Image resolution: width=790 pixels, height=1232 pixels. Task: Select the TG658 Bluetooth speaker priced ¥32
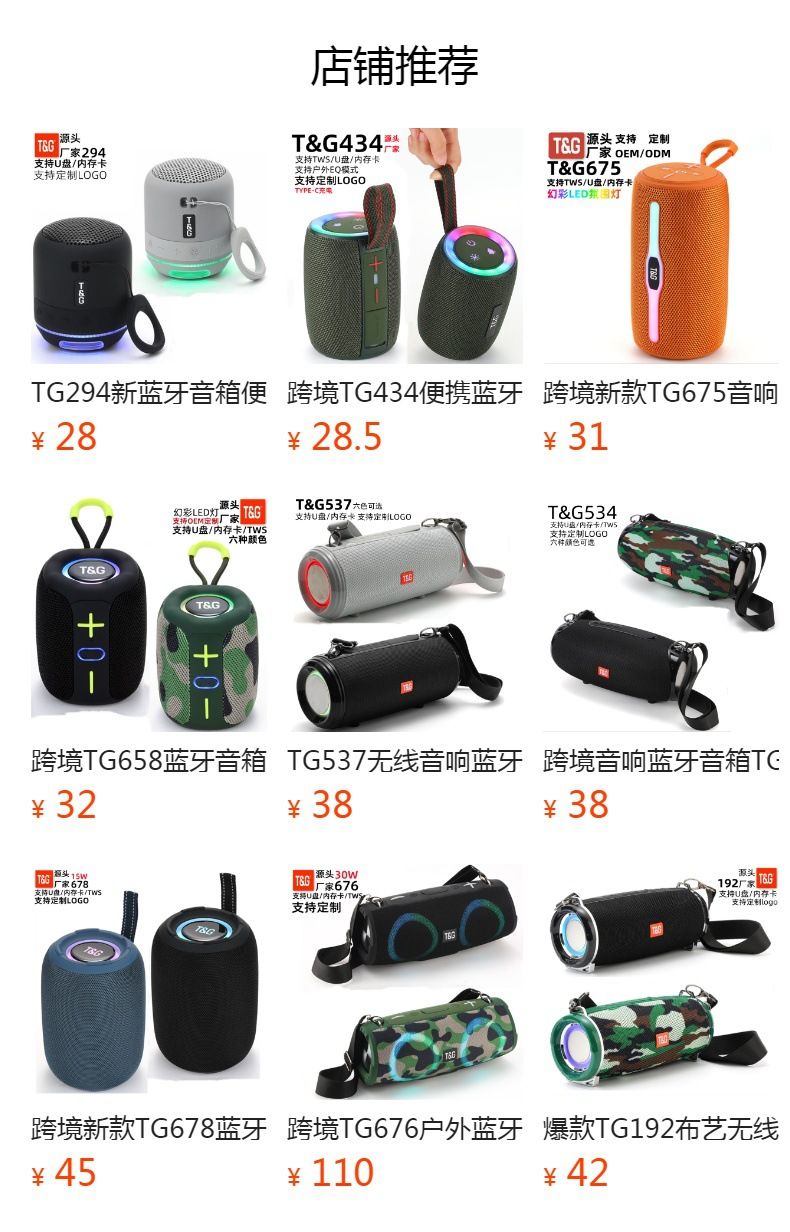(149, 660)
